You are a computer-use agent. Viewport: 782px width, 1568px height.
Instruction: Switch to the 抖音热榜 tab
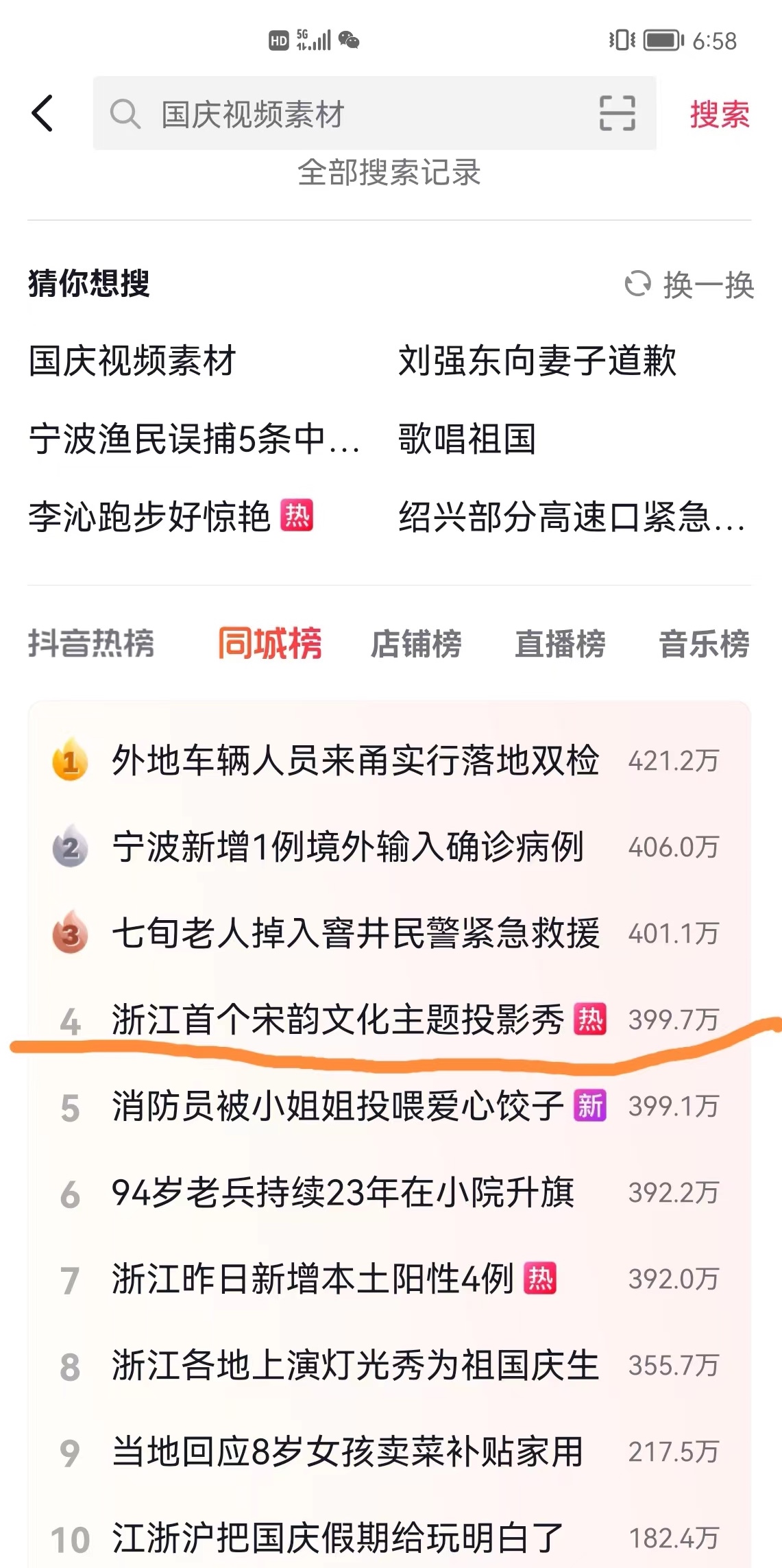[x=91, y=643]
